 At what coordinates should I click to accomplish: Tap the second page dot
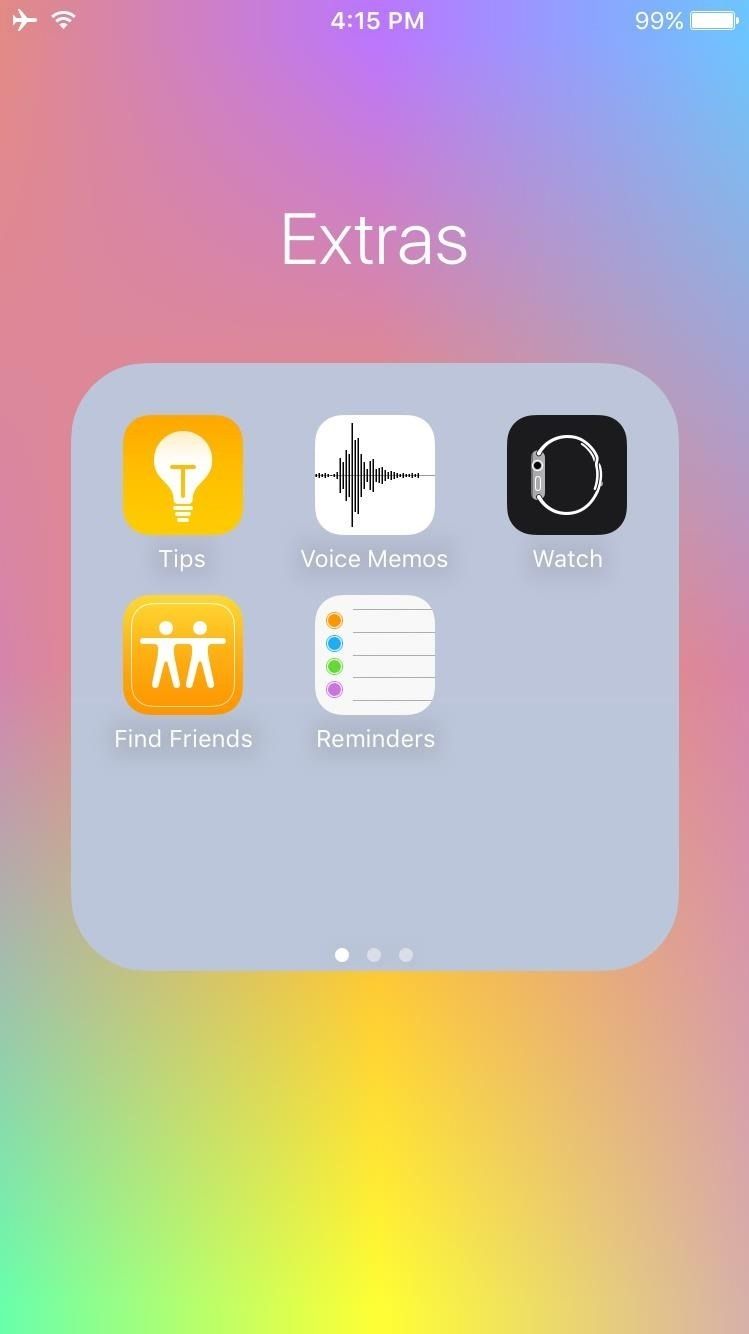click(x=374, y=955)
